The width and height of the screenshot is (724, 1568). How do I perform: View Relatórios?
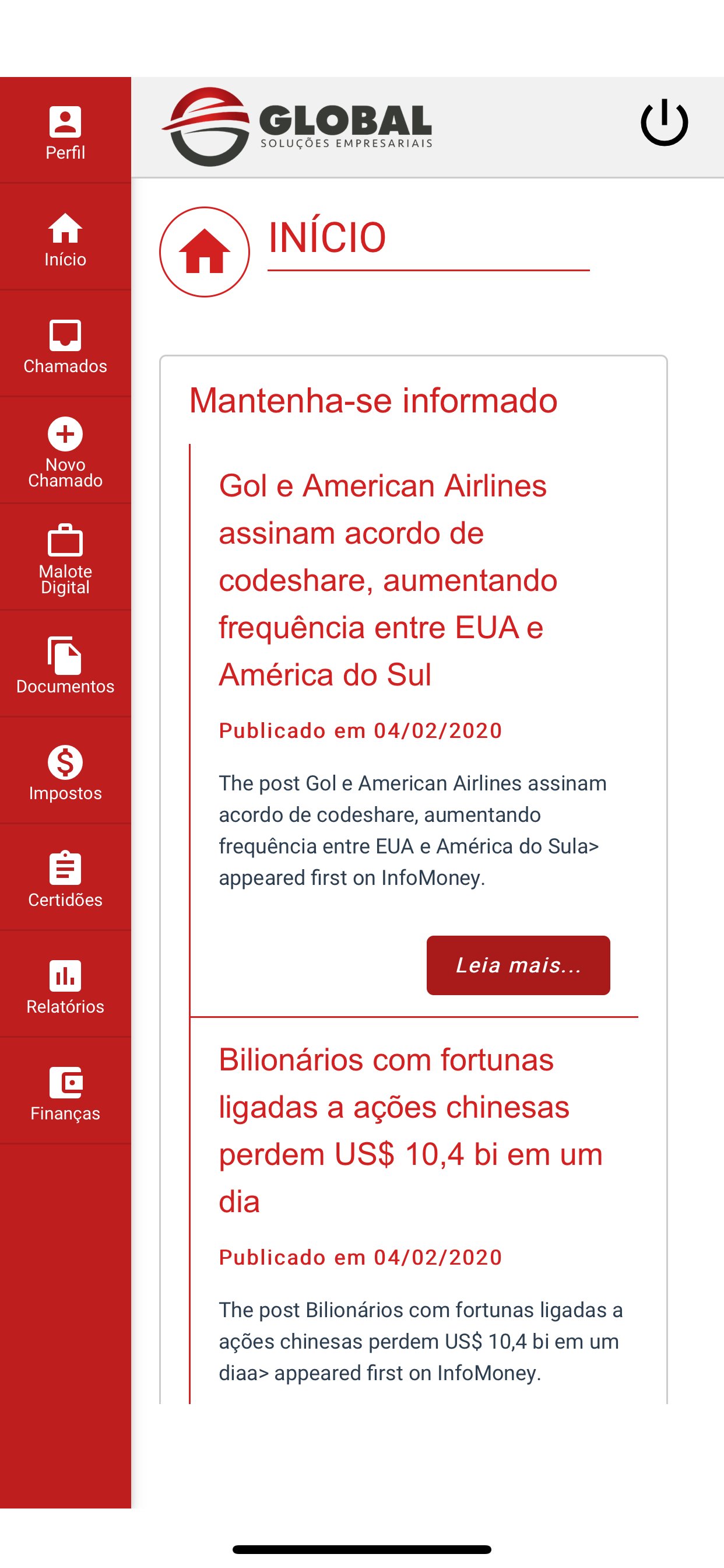click(65, 984)
